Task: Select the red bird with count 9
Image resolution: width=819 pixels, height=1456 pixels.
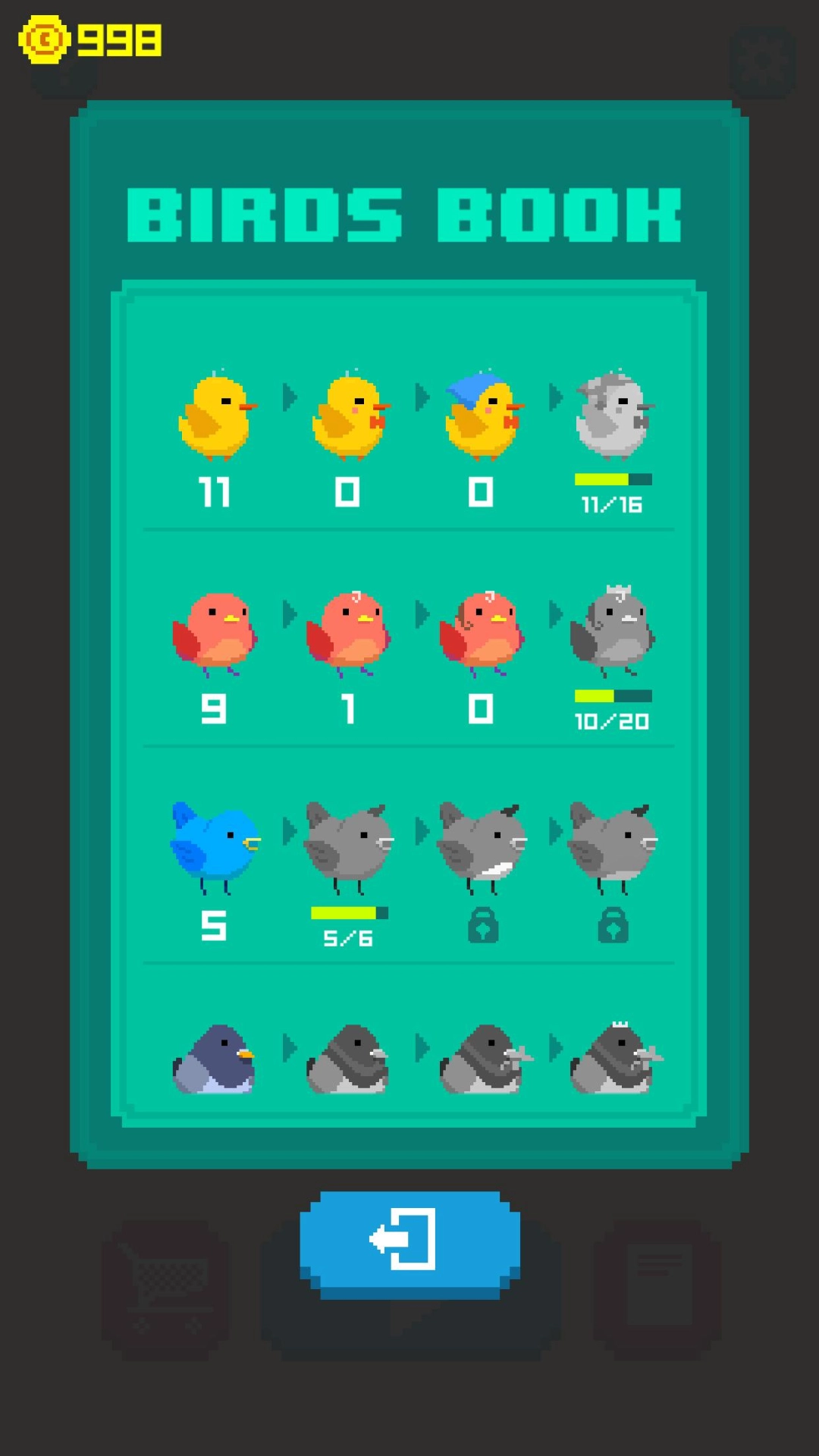Action: coord(215,633)
